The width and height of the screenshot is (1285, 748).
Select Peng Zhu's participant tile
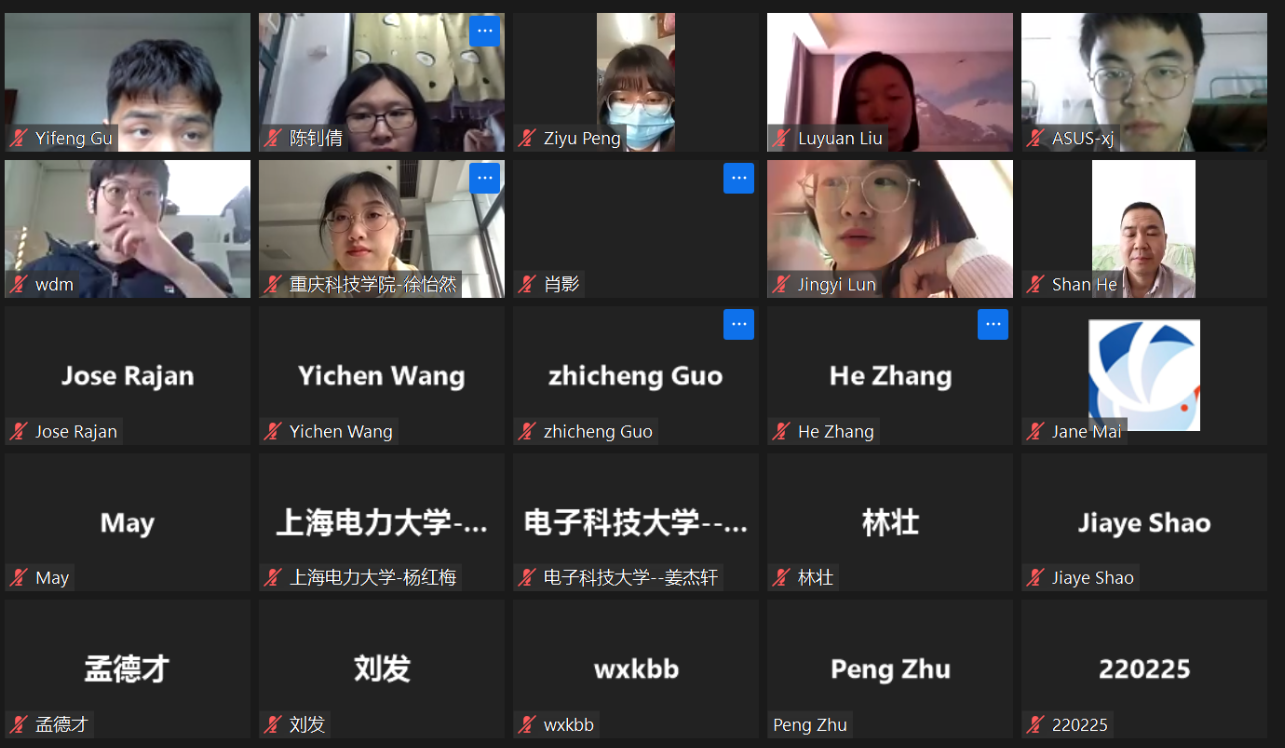point(890,668)
